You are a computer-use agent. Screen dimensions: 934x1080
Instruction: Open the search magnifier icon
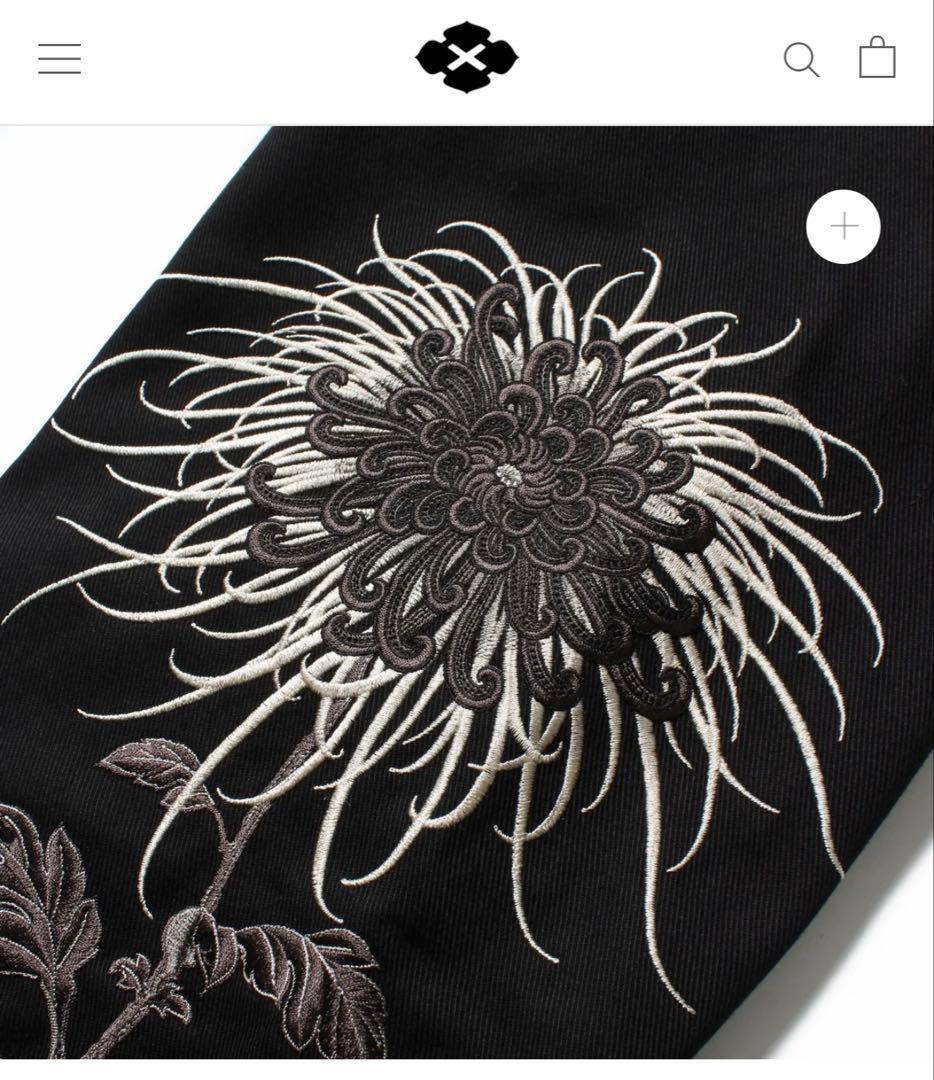click(x=801, y=59)
